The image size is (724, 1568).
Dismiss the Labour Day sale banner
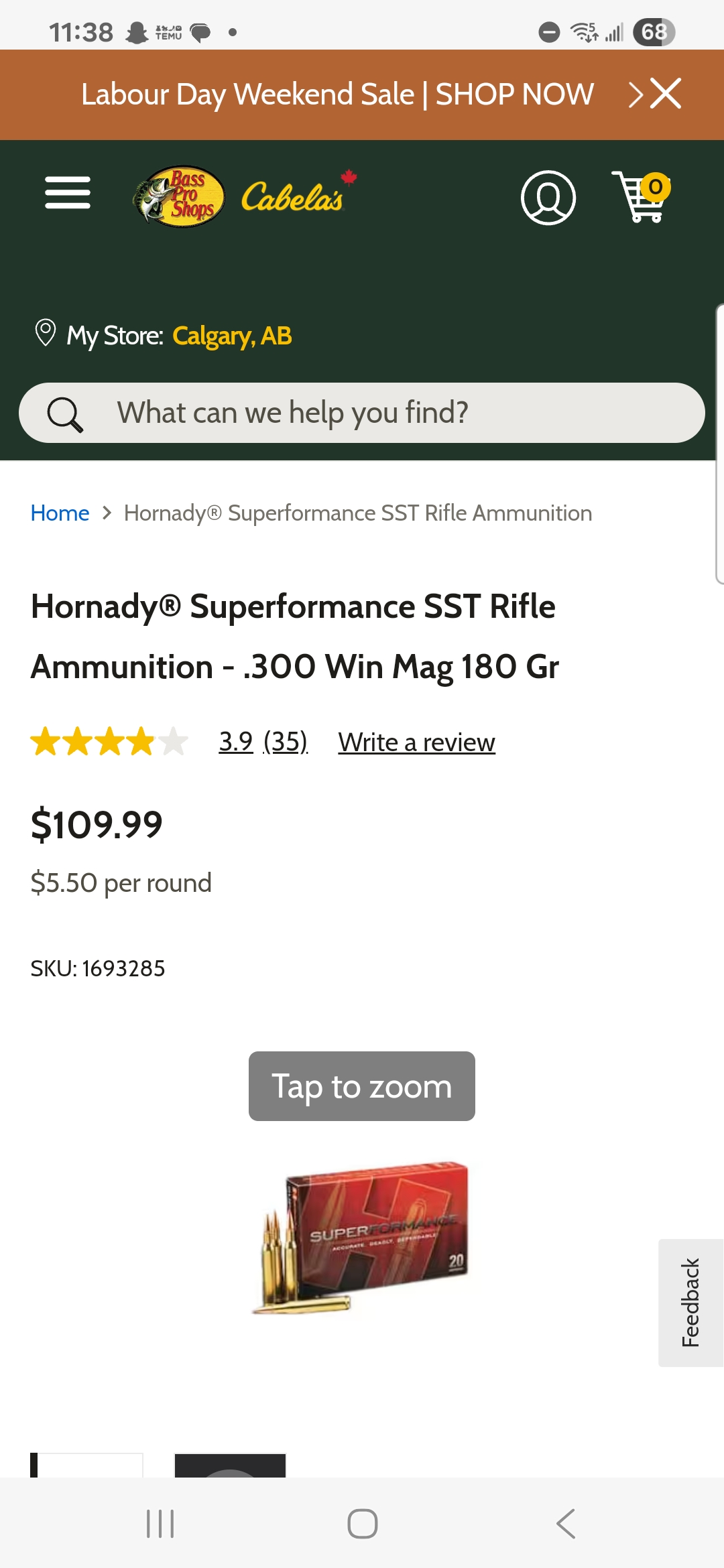coord(664,94)
